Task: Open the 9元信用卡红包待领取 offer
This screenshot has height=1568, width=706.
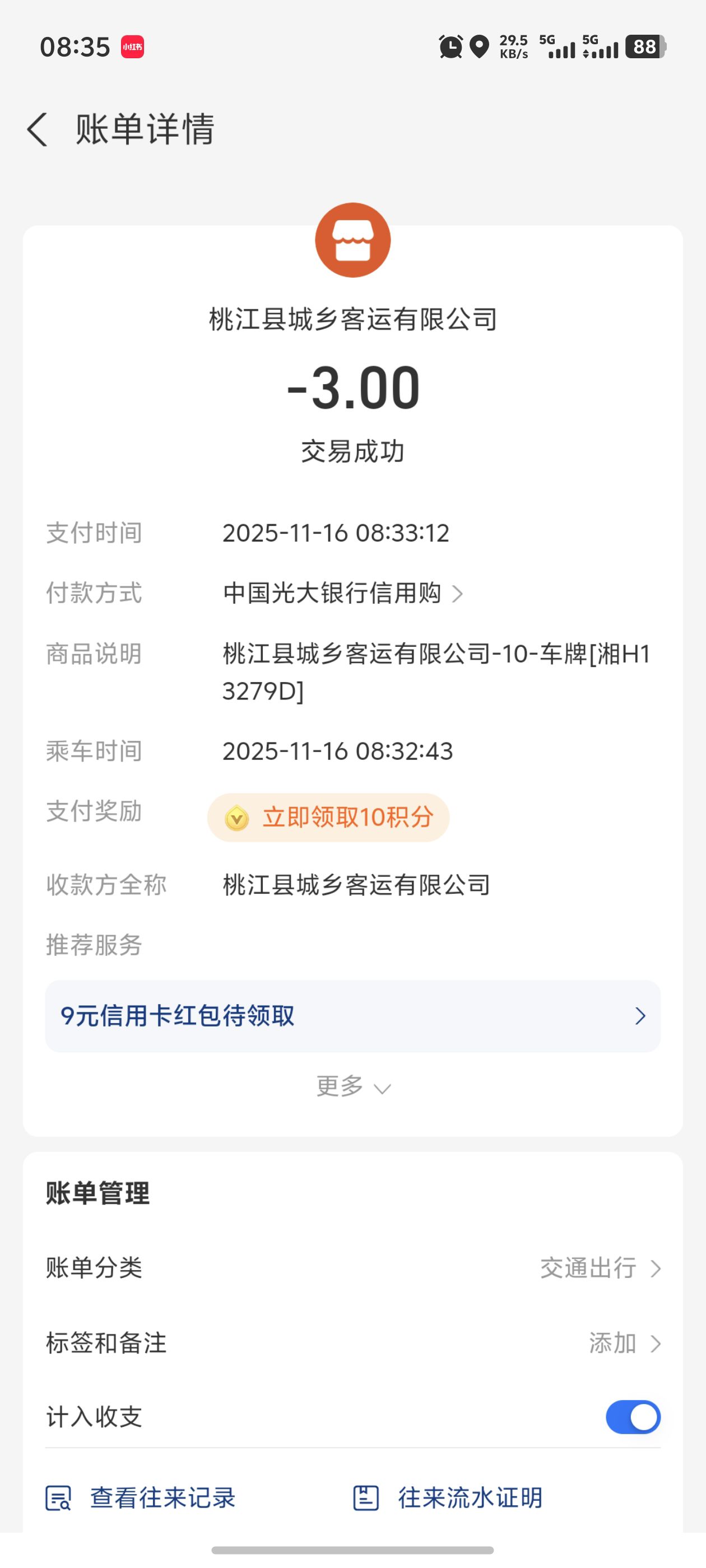Action: point(352,1015)
